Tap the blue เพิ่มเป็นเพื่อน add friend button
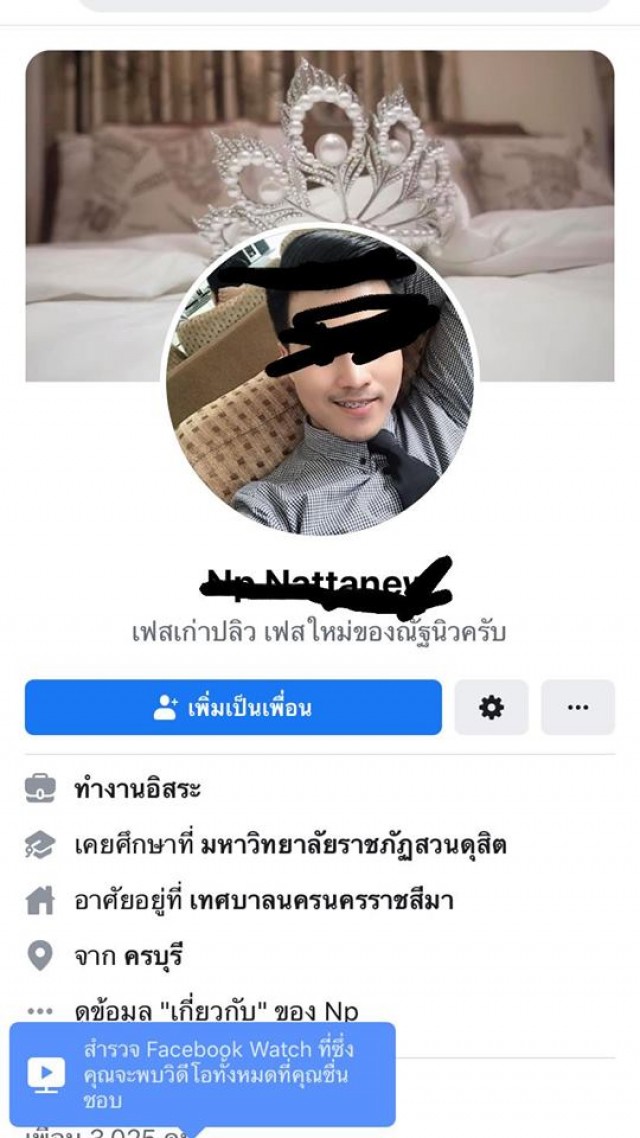 (233, 708)
